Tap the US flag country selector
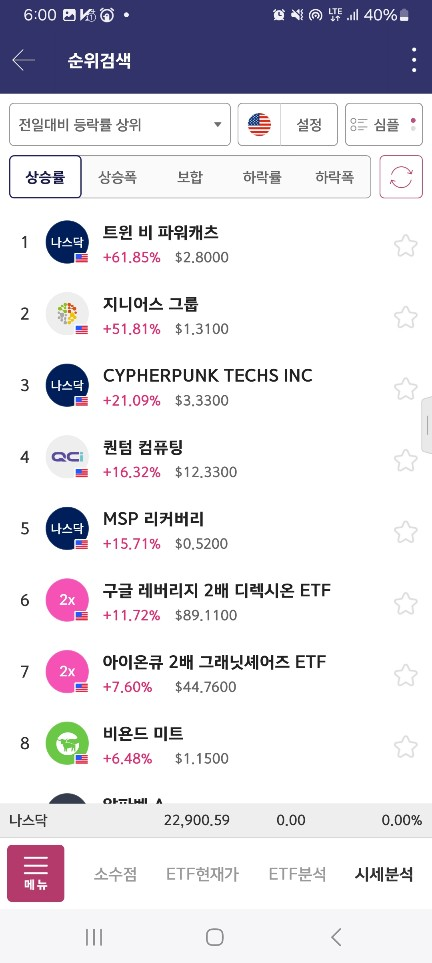 click(x=259, y=125)
